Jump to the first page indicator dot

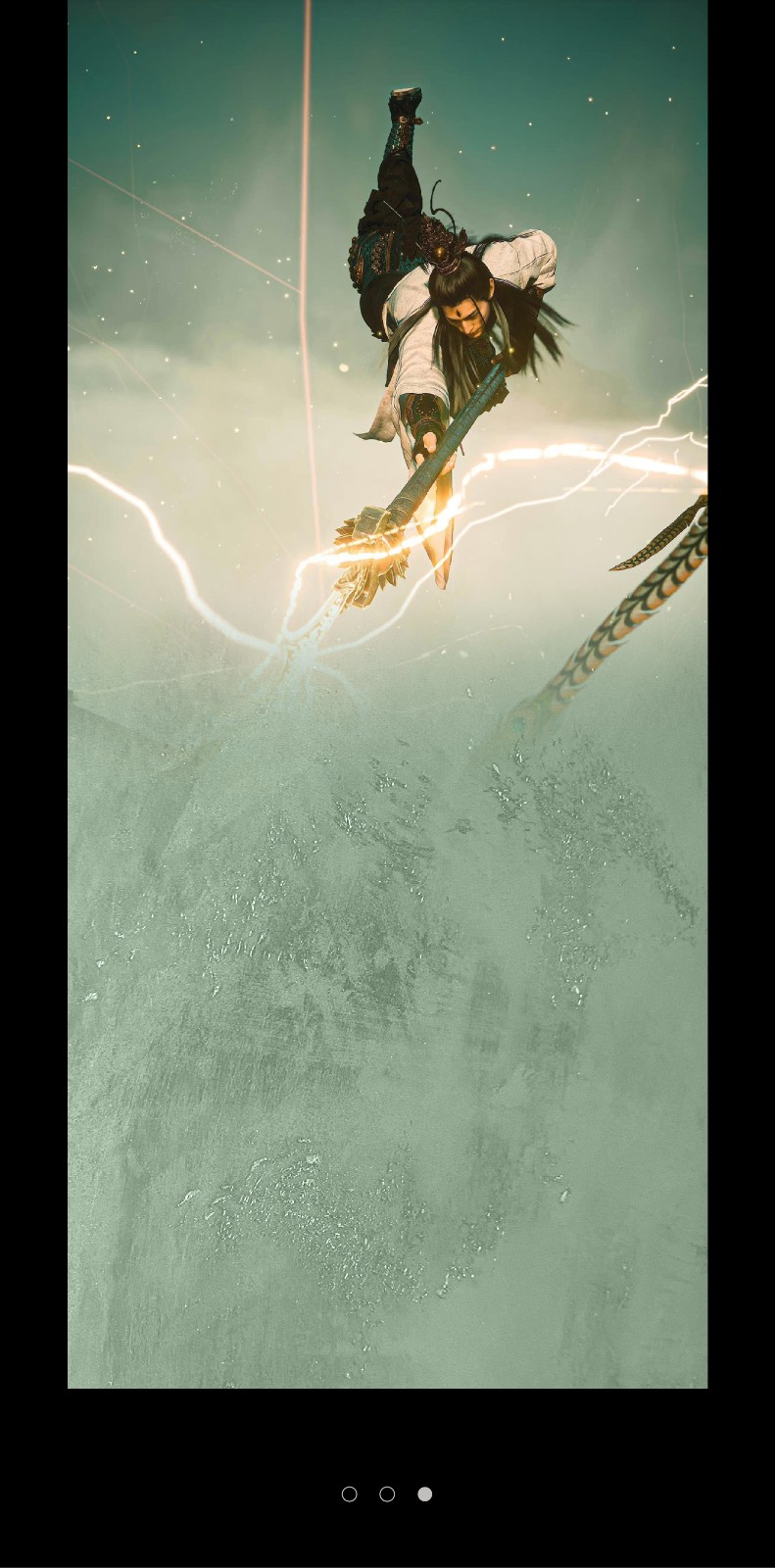click(349, 1494)
